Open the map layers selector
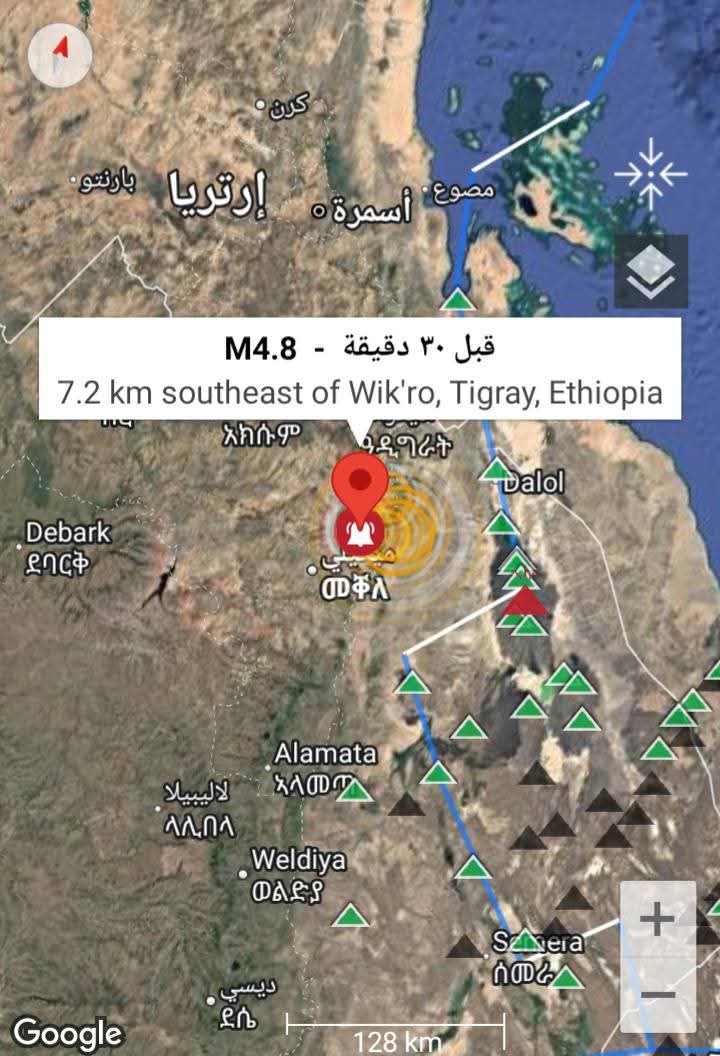 651,271
